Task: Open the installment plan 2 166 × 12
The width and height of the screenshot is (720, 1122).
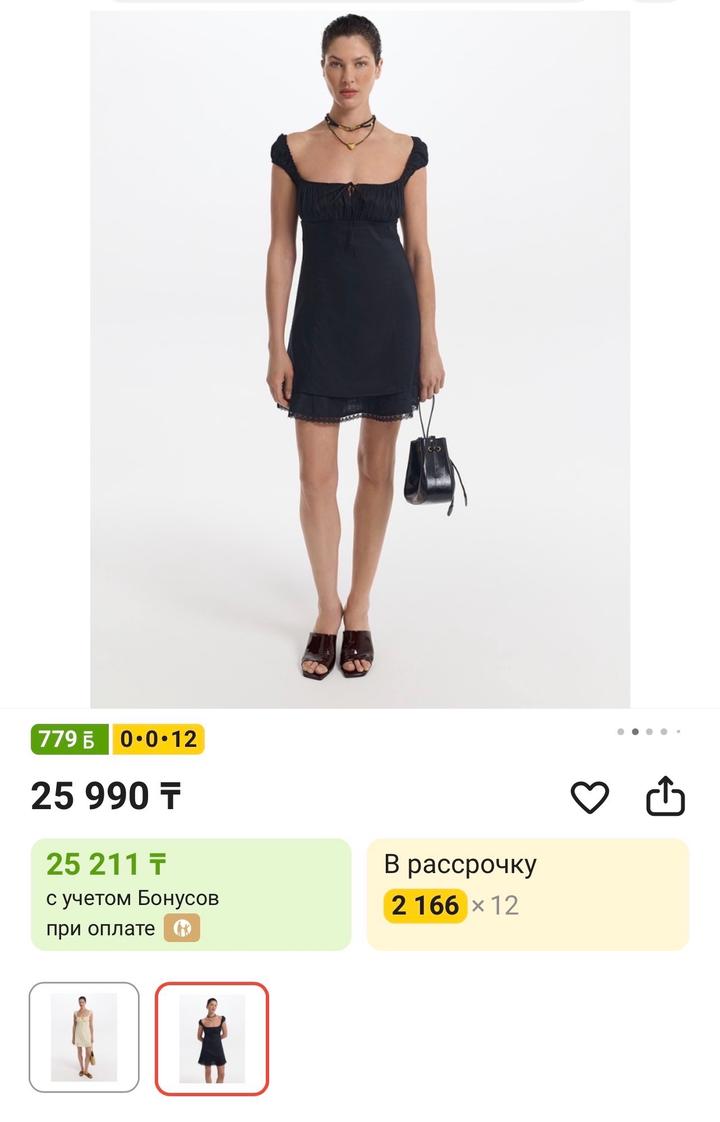Action: [527, 893]
